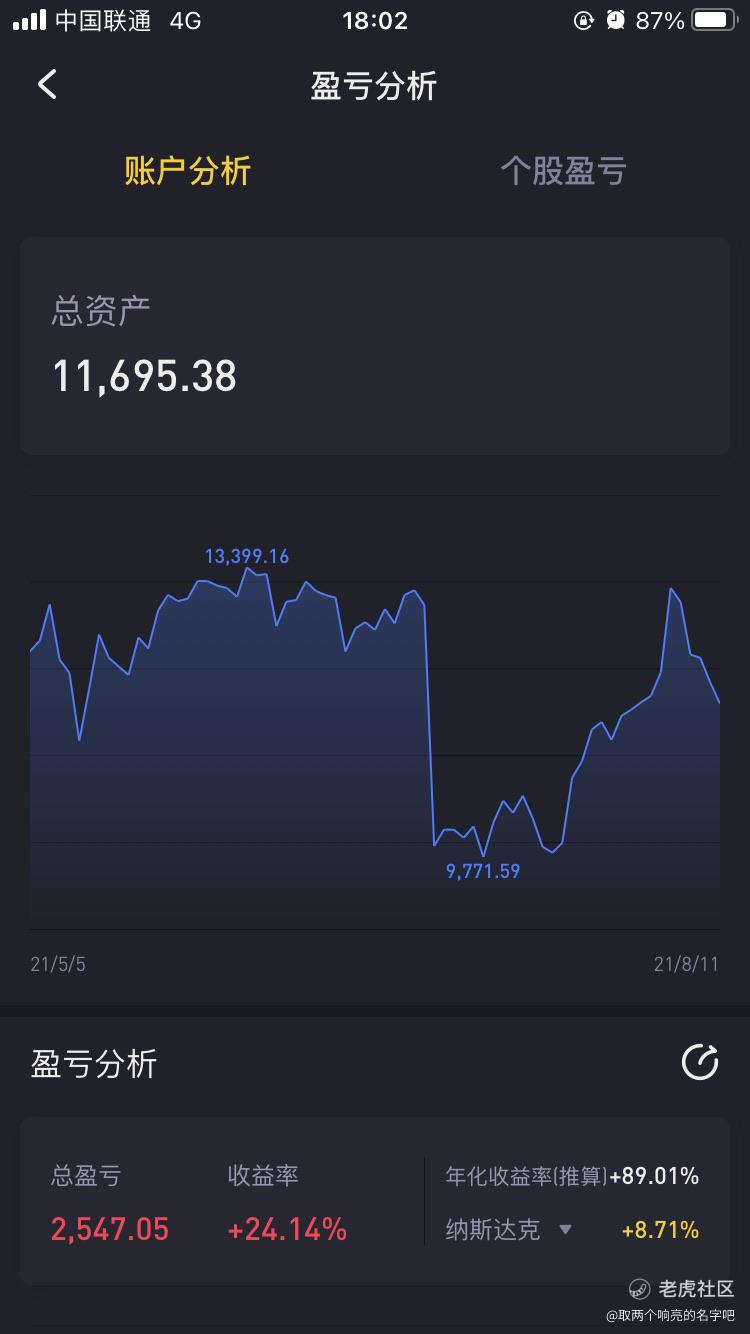
Task: Switch to the 个股盈亏 tab
Action: click(x=563, y=171)
